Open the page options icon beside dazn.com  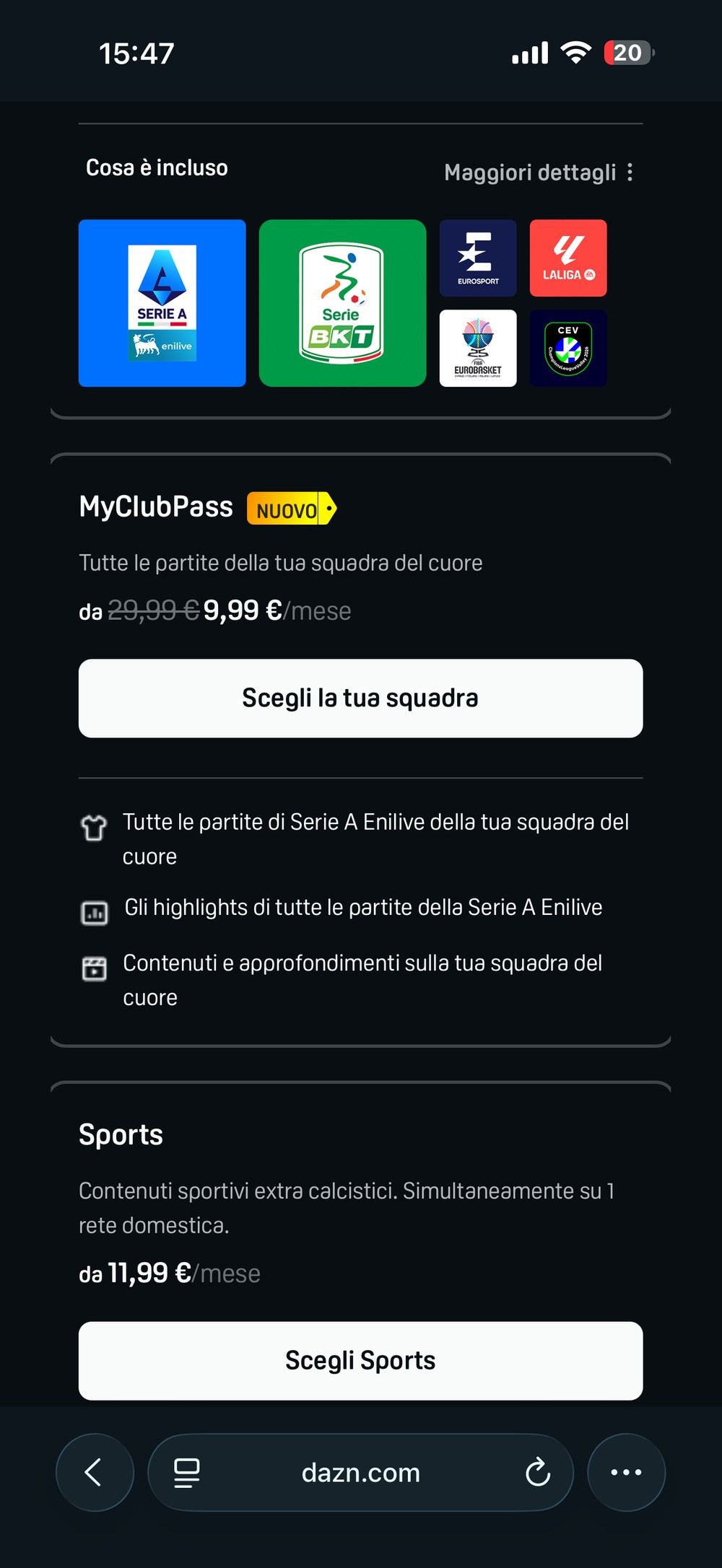tap(187, 1472)
